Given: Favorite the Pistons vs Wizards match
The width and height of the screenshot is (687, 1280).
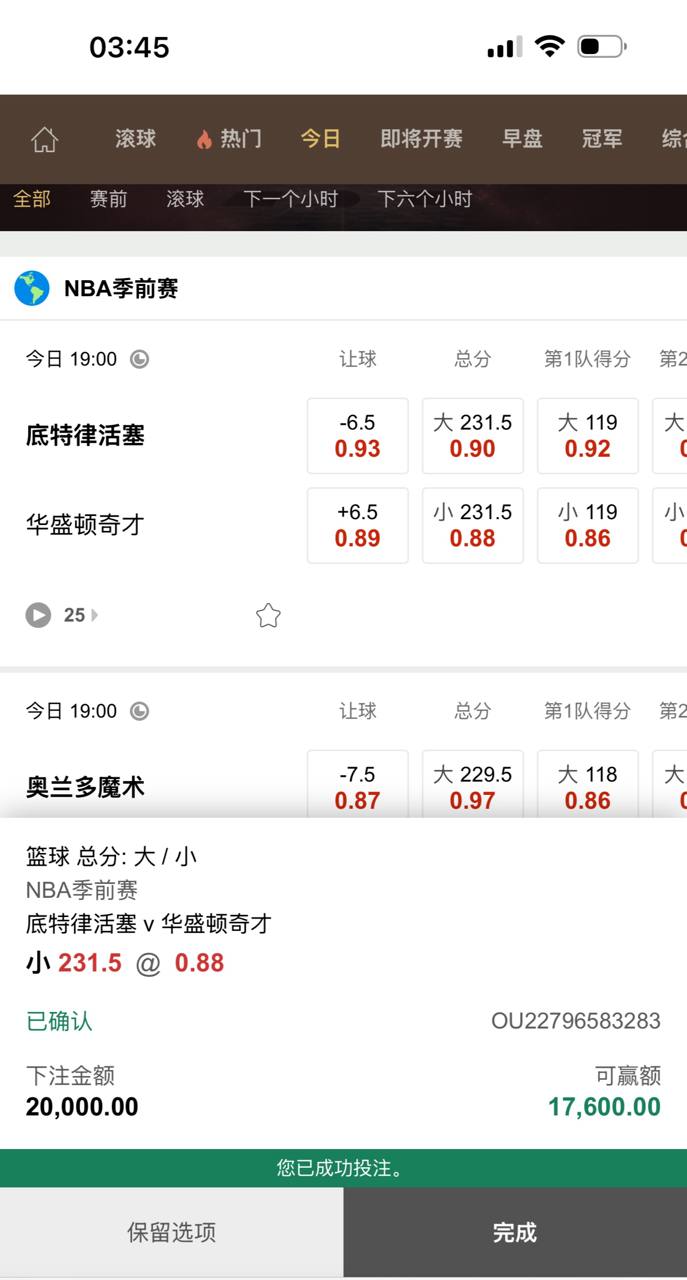Looking at the screenshot, I should pyautogui.click(x=268, y=615).
